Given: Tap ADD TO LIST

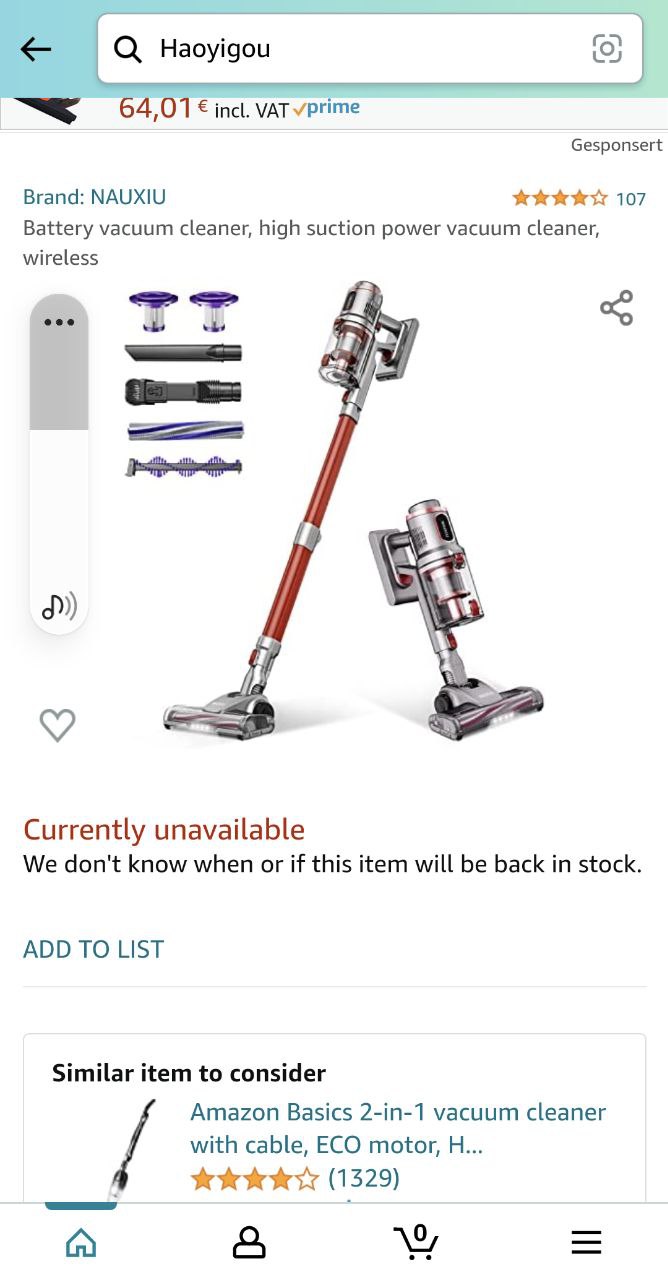Looking at the screenshot, I should (94, 949).
